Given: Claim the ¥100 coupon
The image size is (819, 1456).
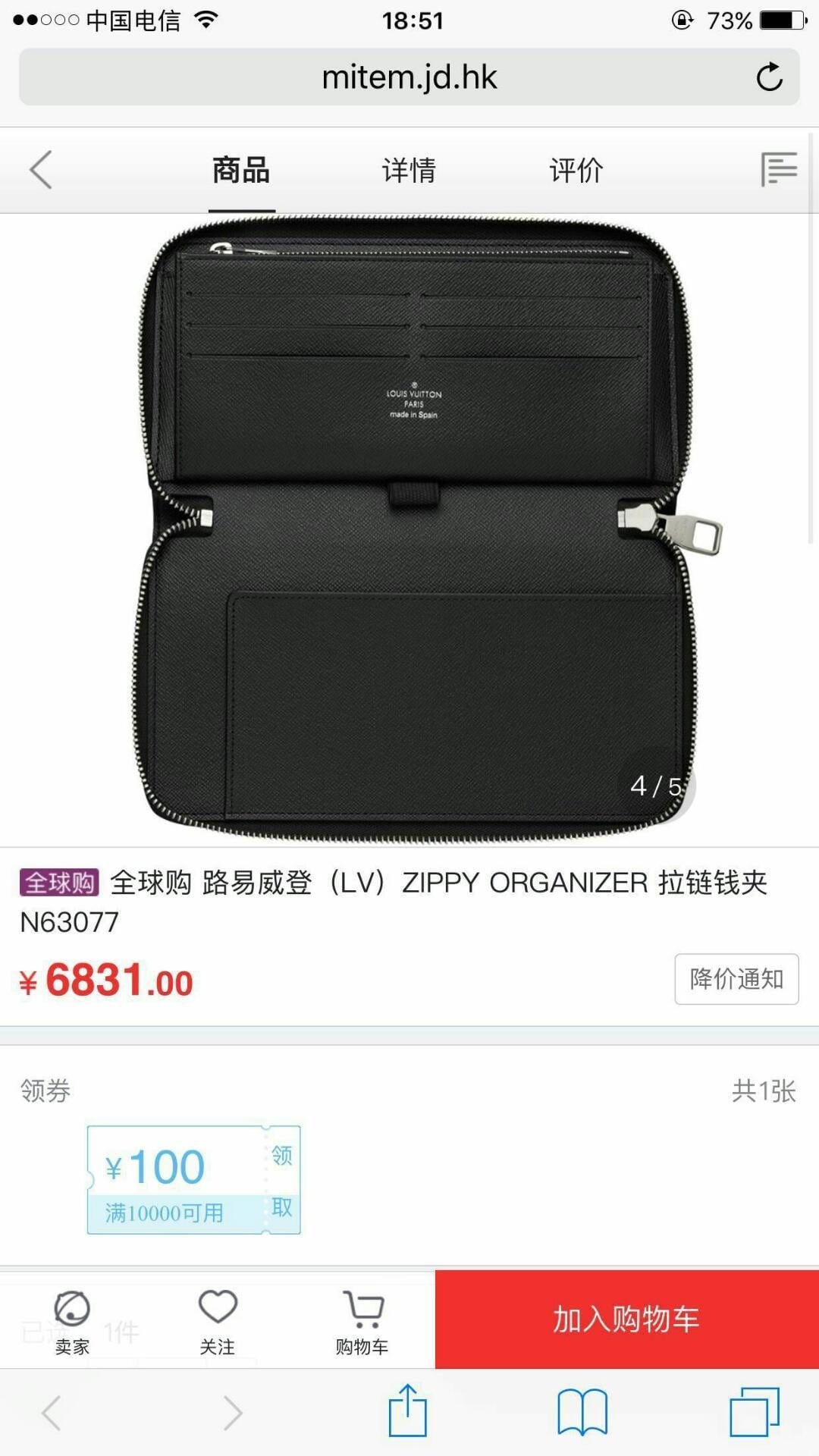Looking at the screenshot, I should (281, 1180).
